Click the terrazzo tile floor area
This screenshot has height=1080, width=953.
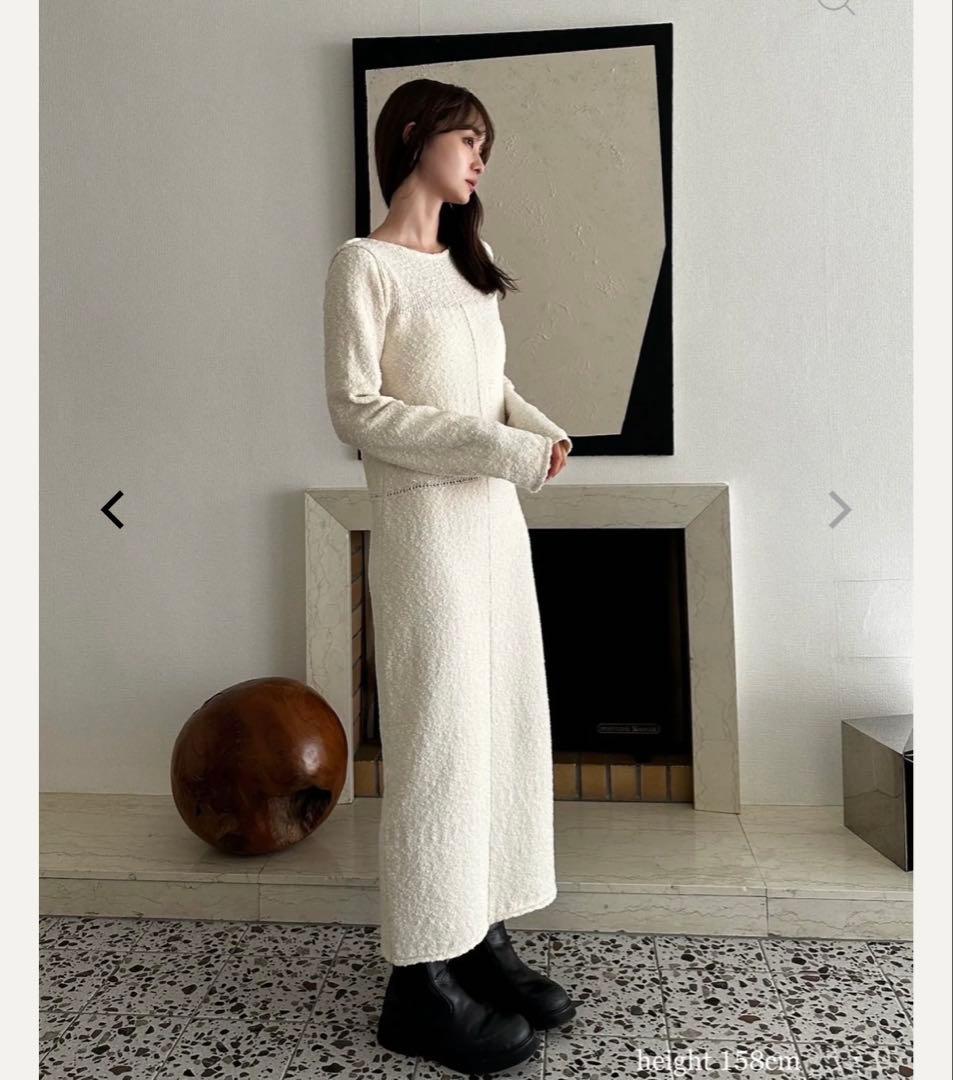tap(200, 1000)
